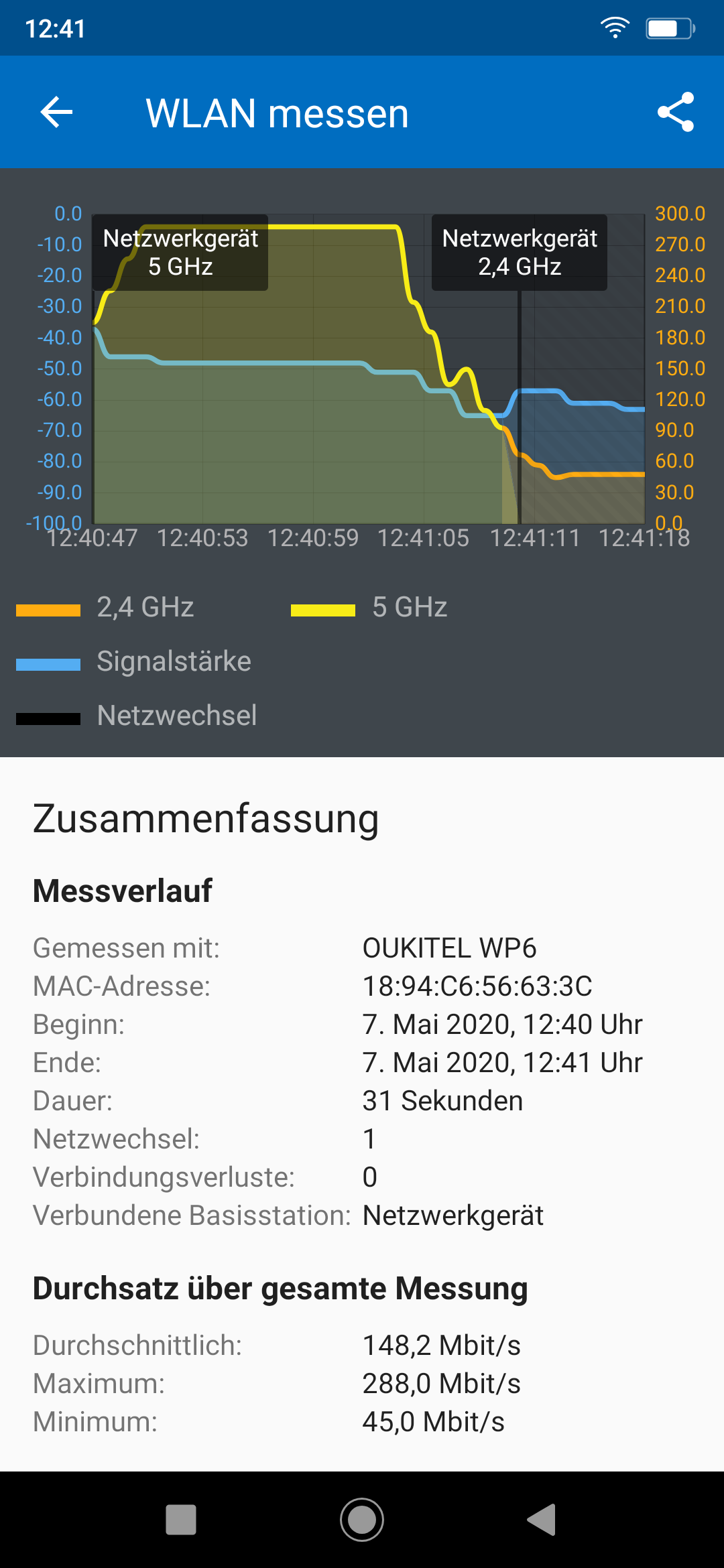This screenshot has width=724, height=1568.
Task: Tap the system home button
Action: [x=362, y=1520]
